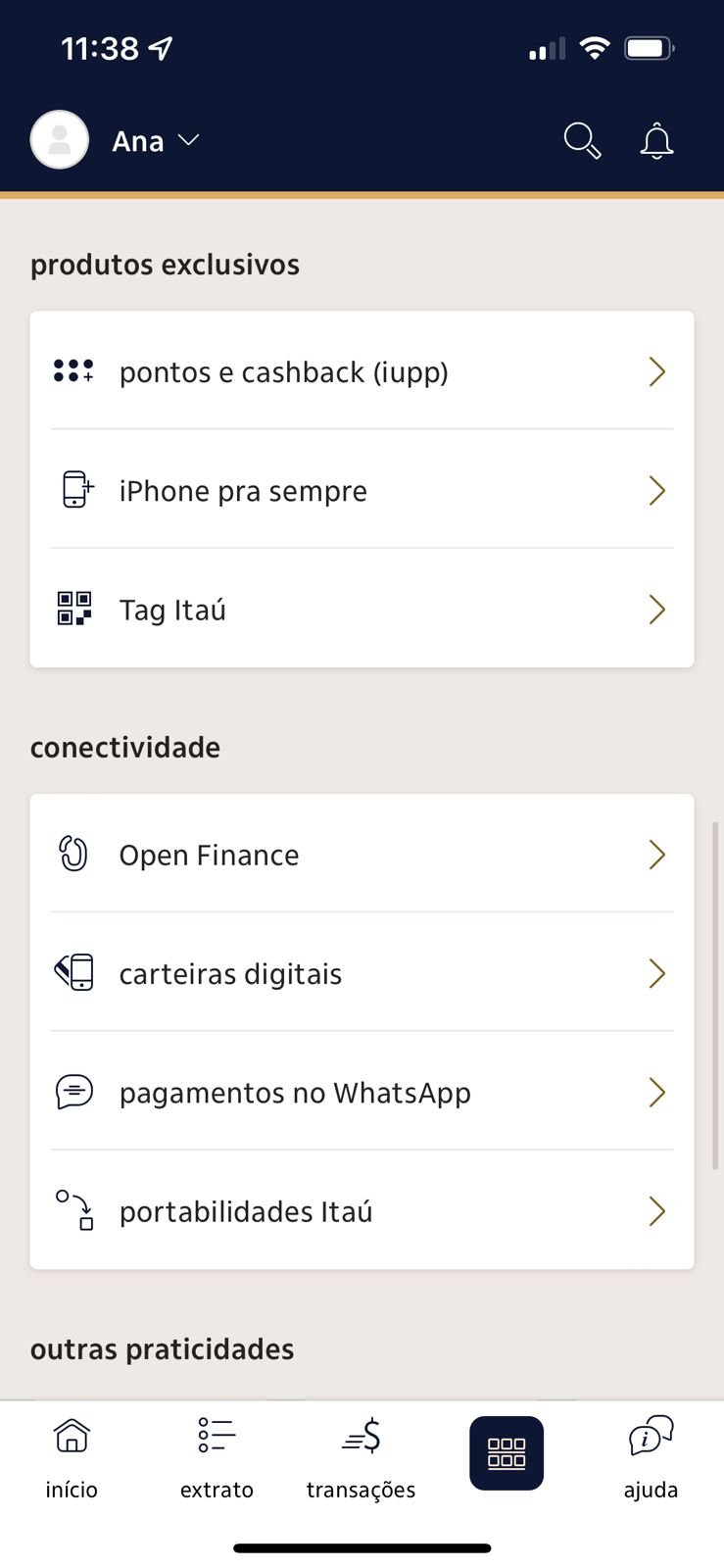This screenshot has width=724, height=1568.
Task: Open pontos e cashback (iupp)
Action: pyautogui.click(x=362, y=371)
